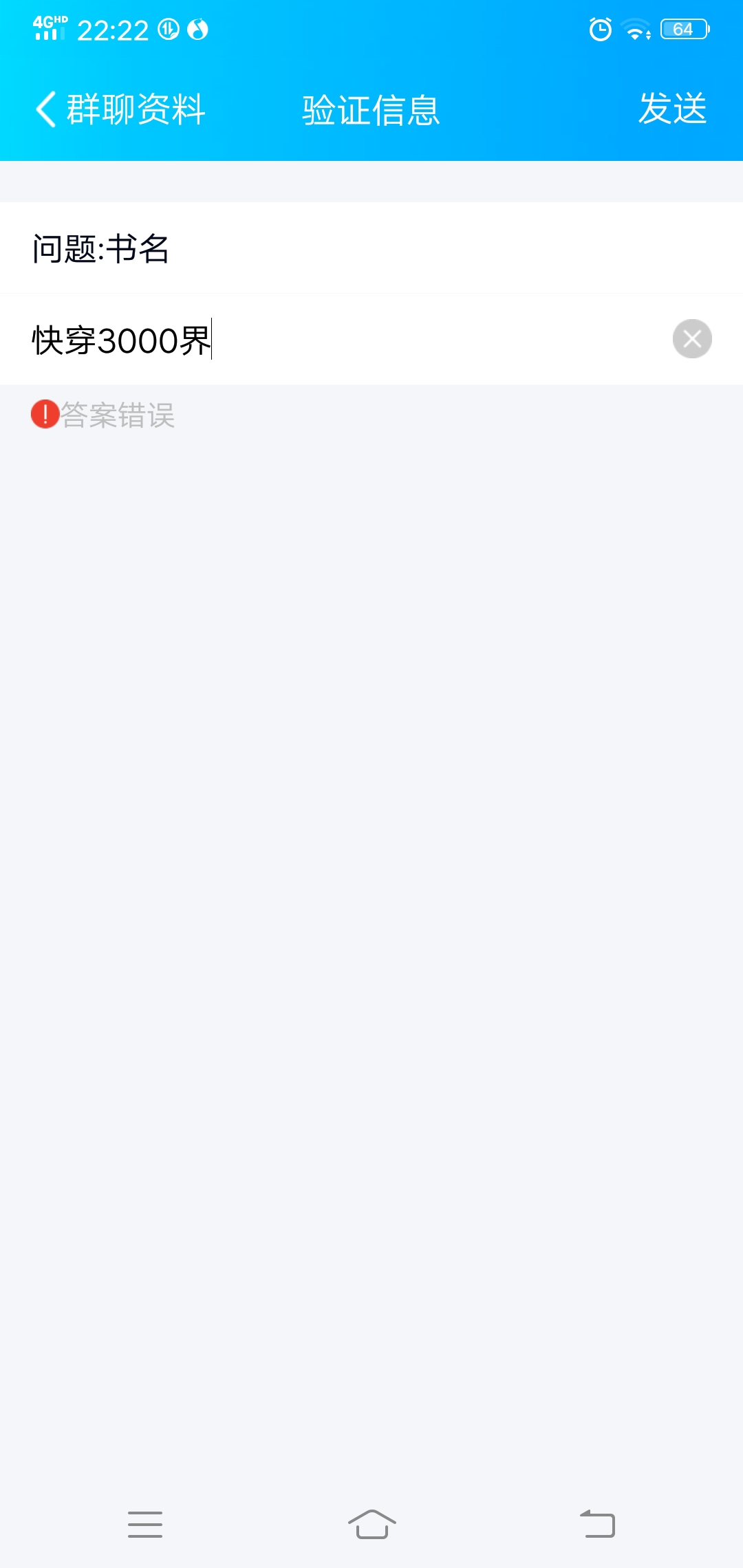743x1568 pixels.
Task: Clear the answer text field
Action: point(692,339)
